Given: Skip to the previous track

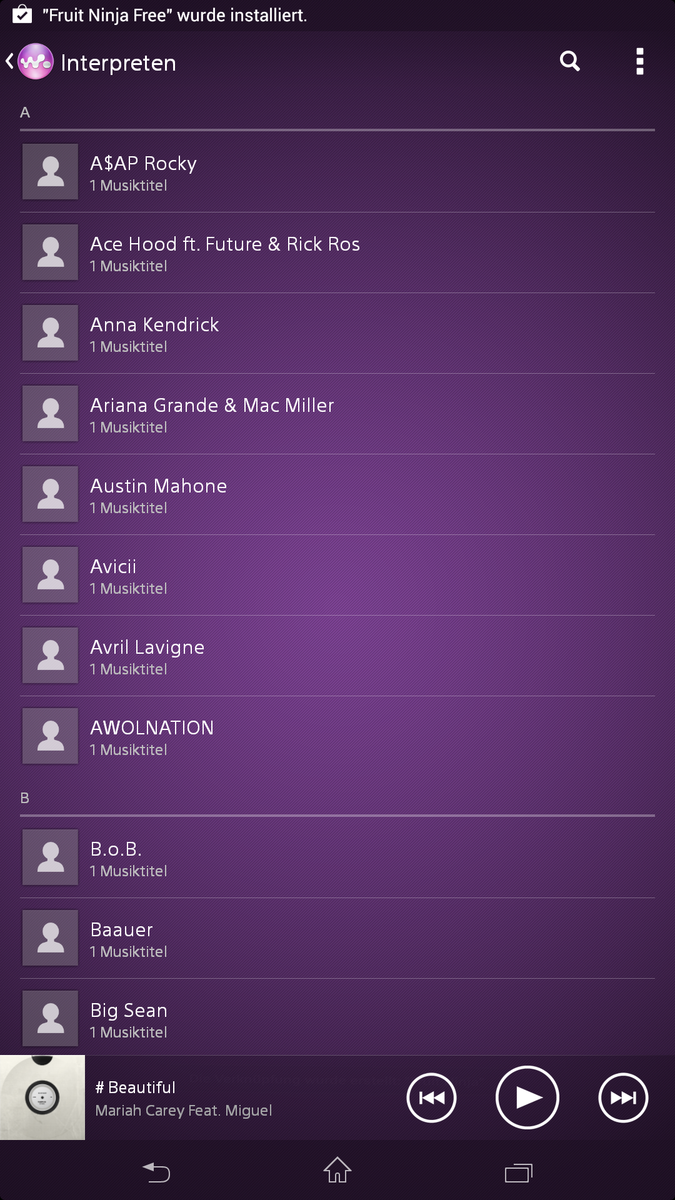Looking at the screenshot, I should click(432, 1098).
